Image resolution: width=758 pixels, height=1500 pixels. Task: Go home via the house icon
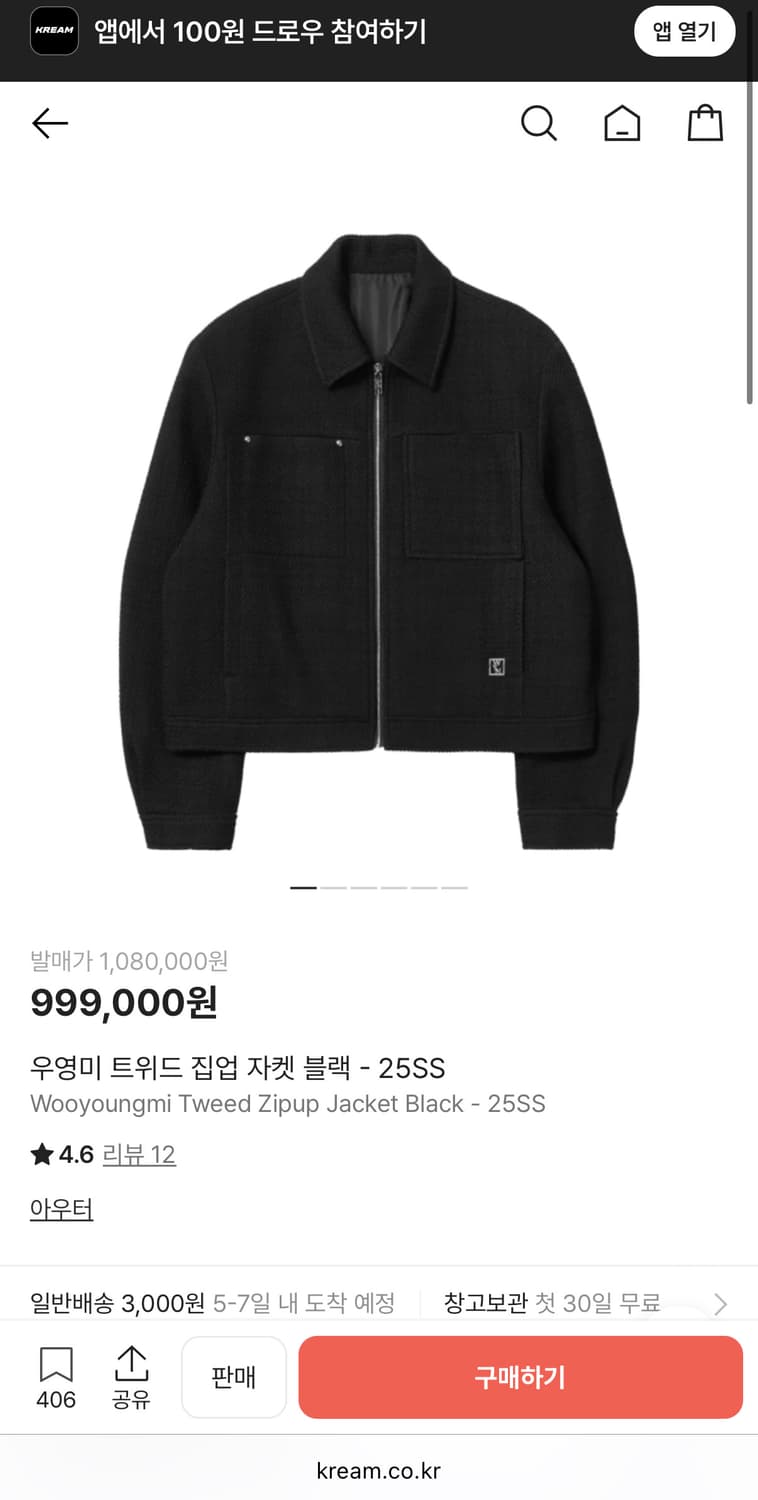(622, 123)
